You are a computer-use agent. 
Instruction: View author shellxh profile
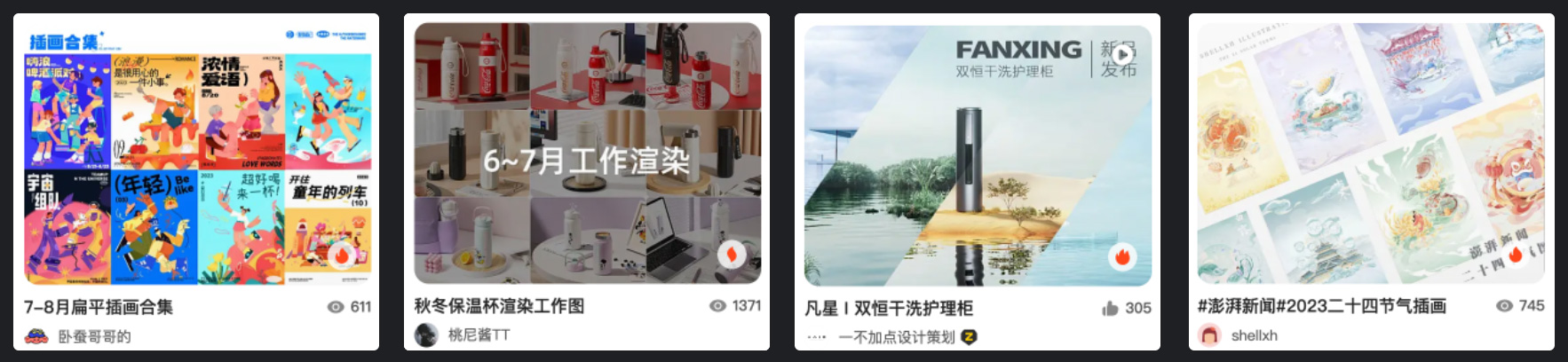click(1254, 335)
